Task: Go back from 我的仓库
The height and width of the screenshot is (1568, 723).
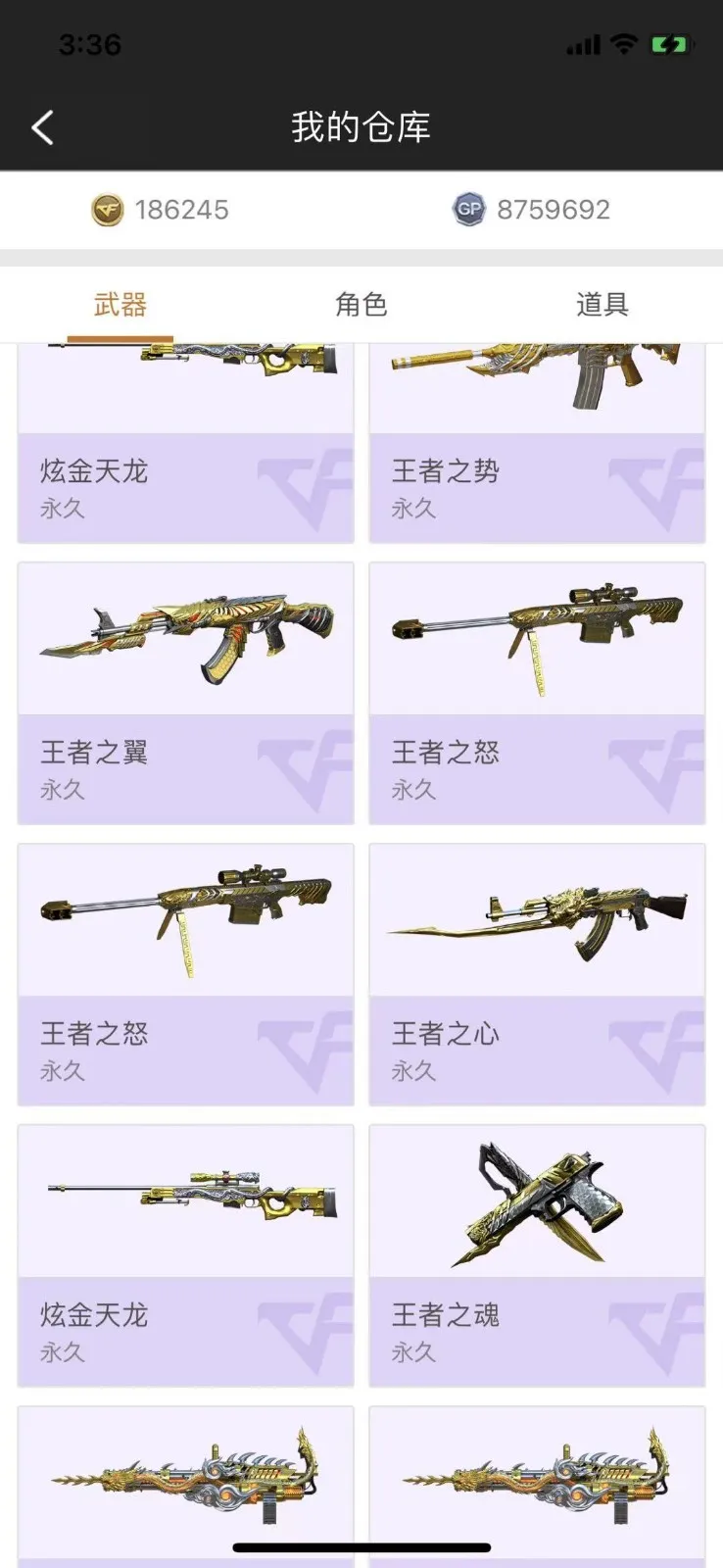Action: 42,128
